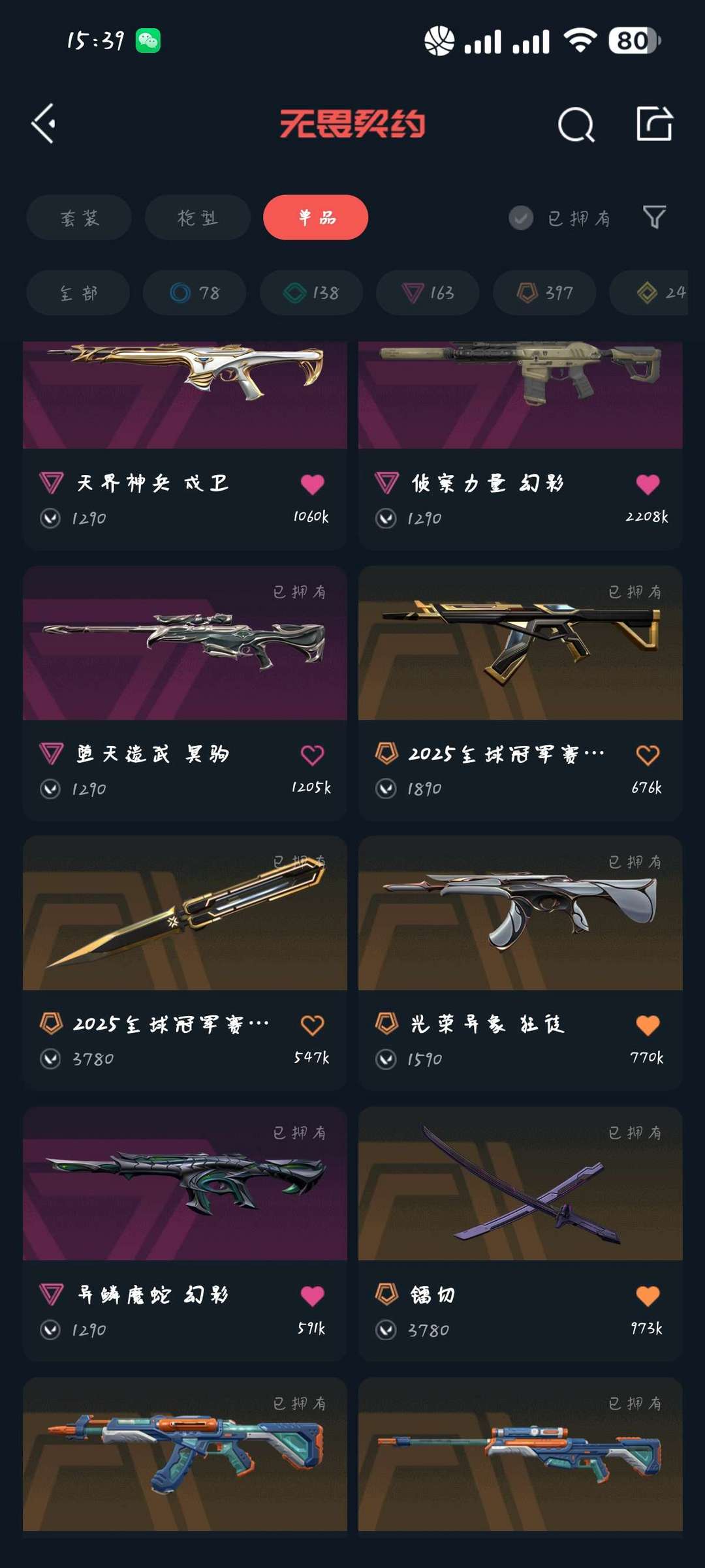Open the funnel filter options
The width and height of the screenshot is (705, 1568).
[654, 217]
